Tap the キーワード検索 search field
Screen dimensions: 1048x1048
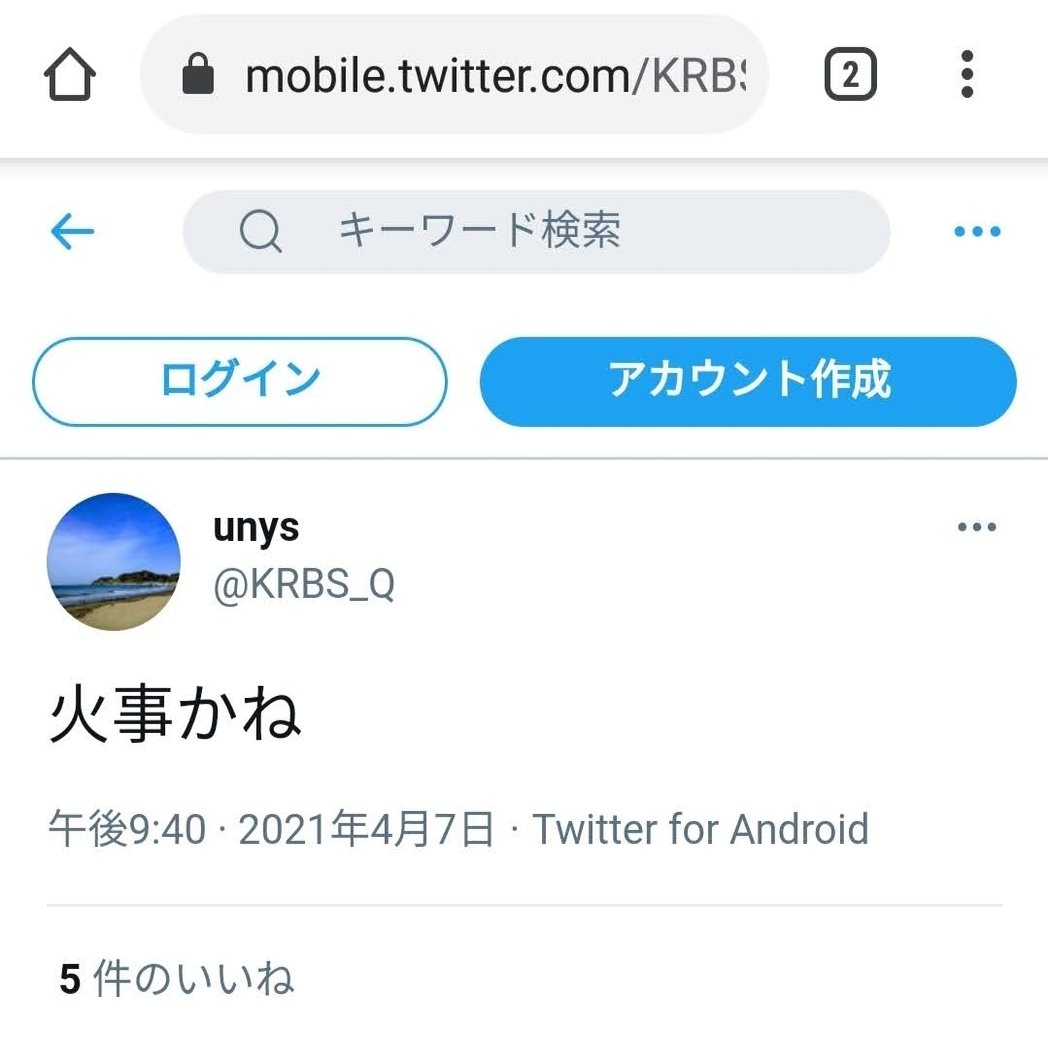536,232
